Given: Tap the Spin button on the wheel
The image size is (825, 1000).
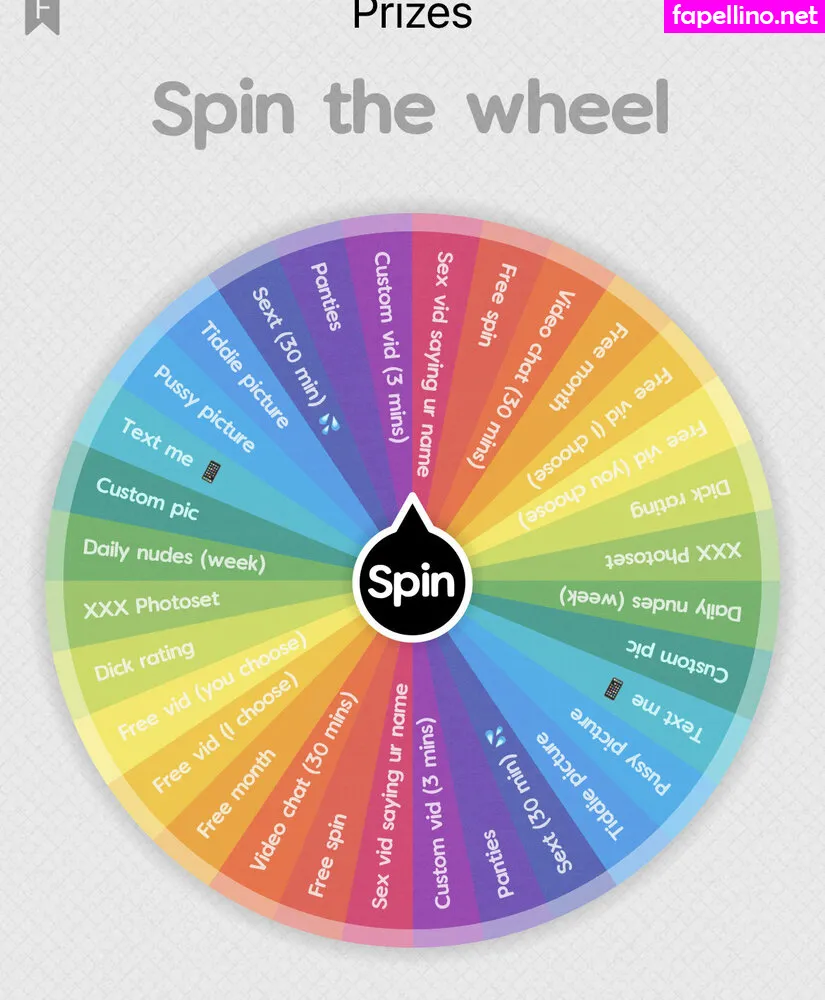Looking at the screenshot, I should coord(412,582).
